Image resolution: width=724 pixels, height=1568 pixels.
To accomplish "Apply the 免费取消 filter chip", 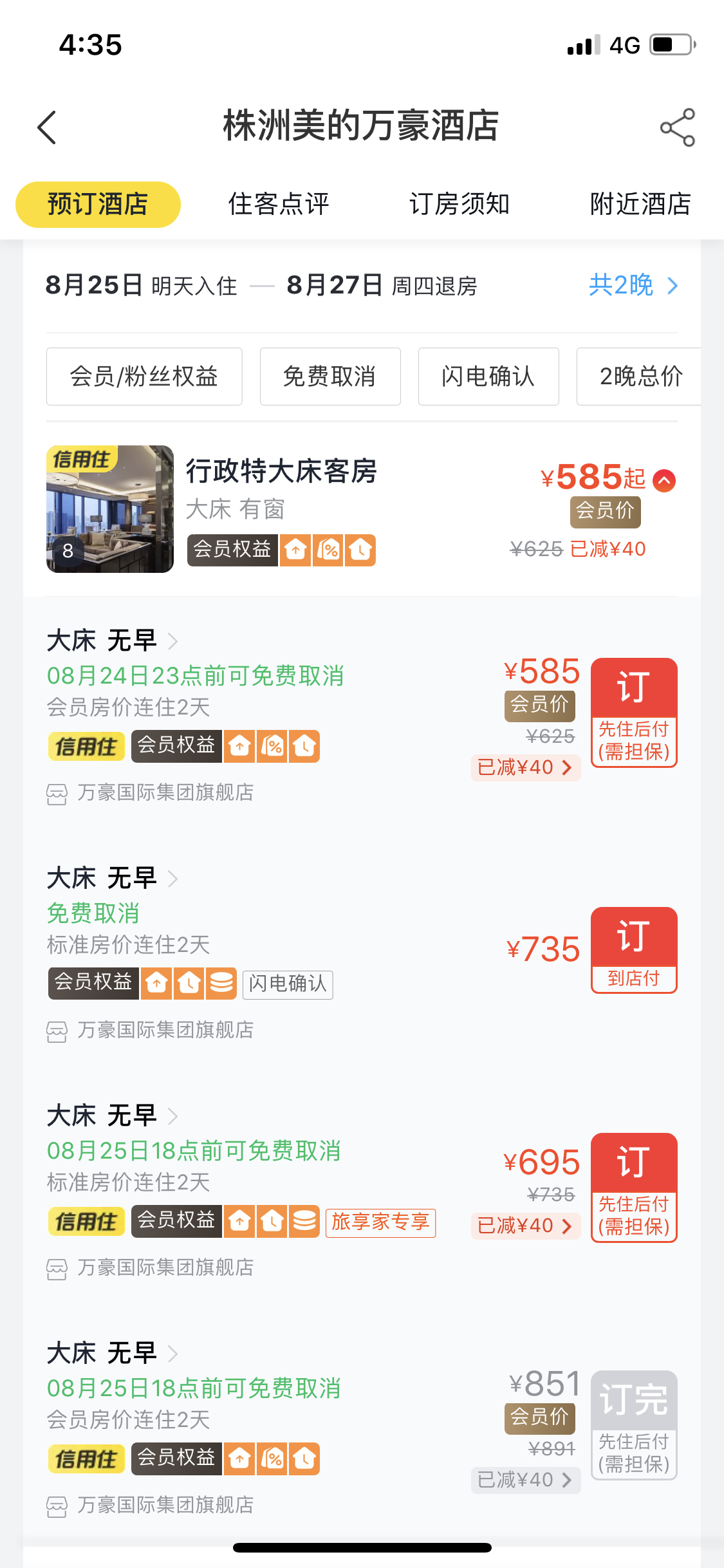I will pos(330,377).
